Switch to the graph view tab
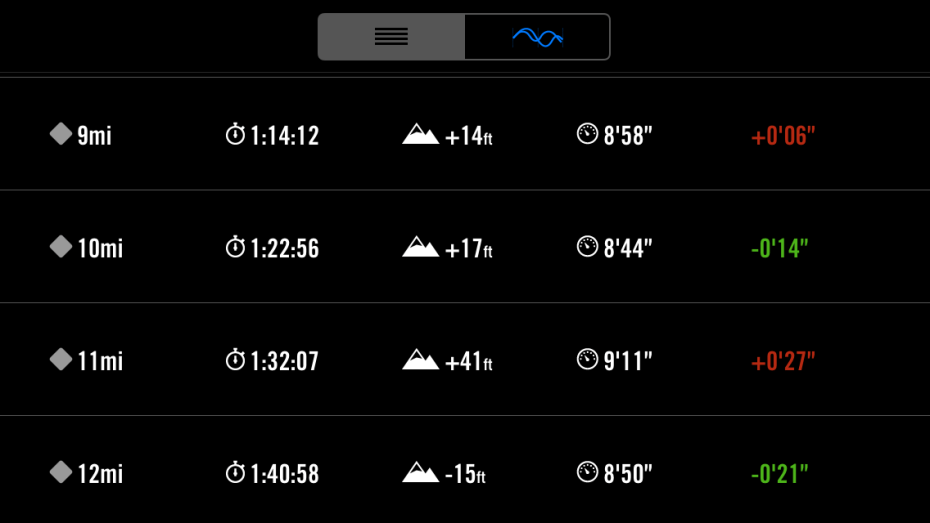This screenshot has width=930, height=523. (x=537, y=37)
